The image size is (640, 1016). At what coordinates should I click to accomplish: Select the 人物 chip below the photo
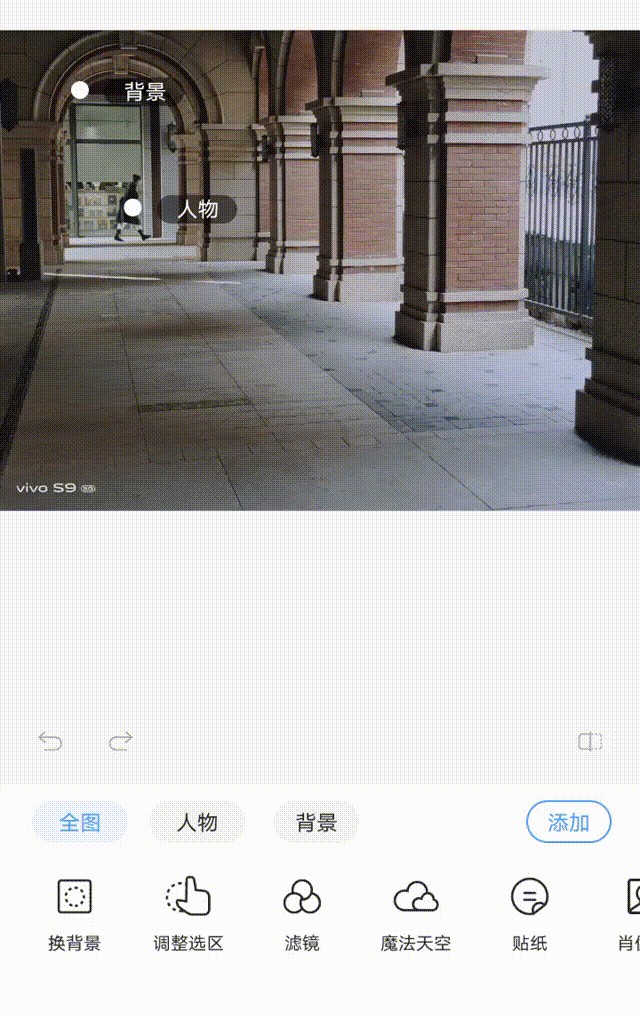pyautogui.click(x=197, y=822)
